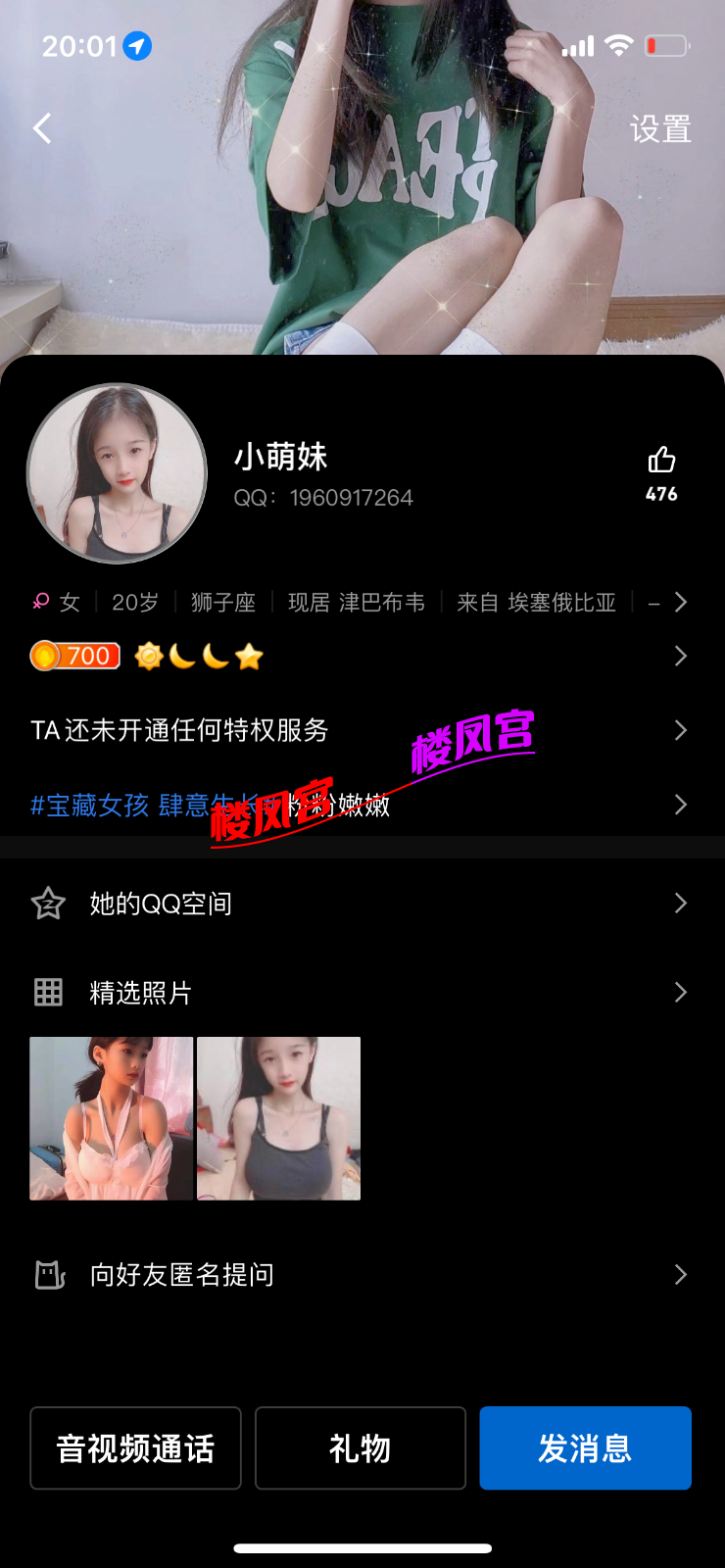Image resolution: width=725 pixels, height=1568 pixels.
Task: Tap the star medal icon in the badges row
Action: click(251, 655)
